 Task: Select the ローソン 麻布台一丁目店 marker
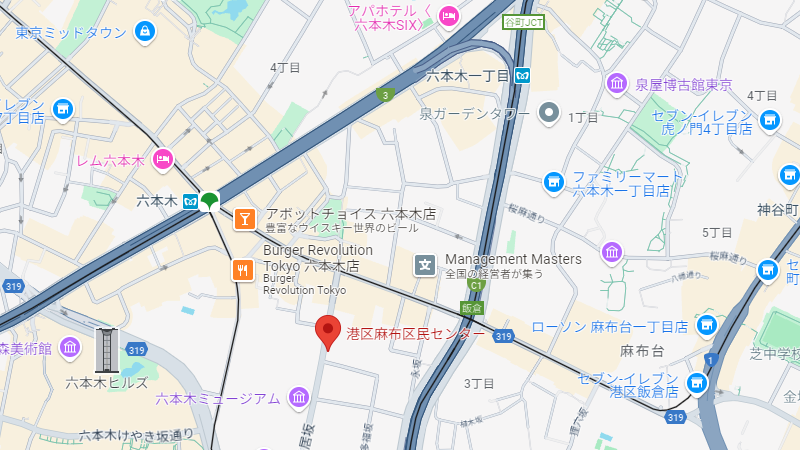707,326
